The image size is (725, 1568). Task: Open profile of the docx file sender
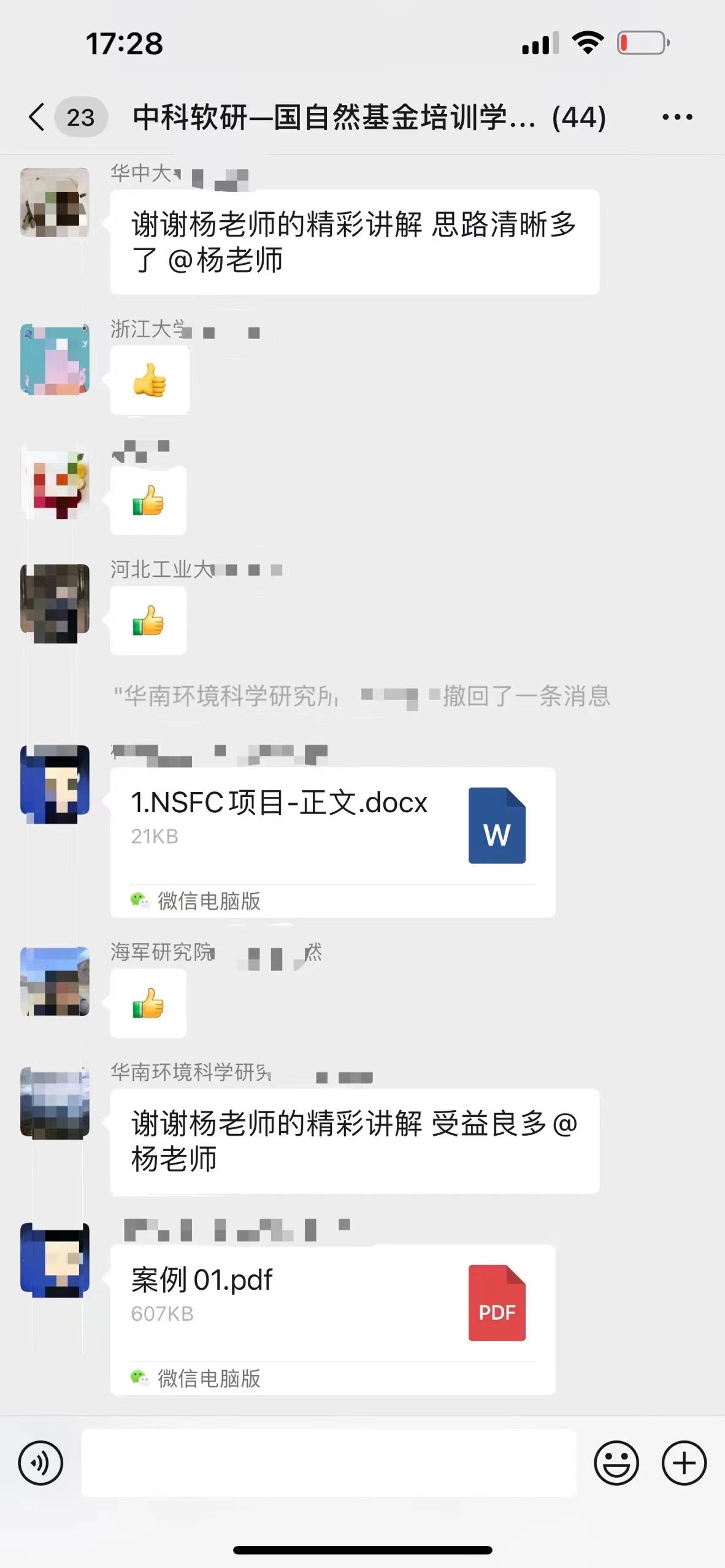(55, 784)
